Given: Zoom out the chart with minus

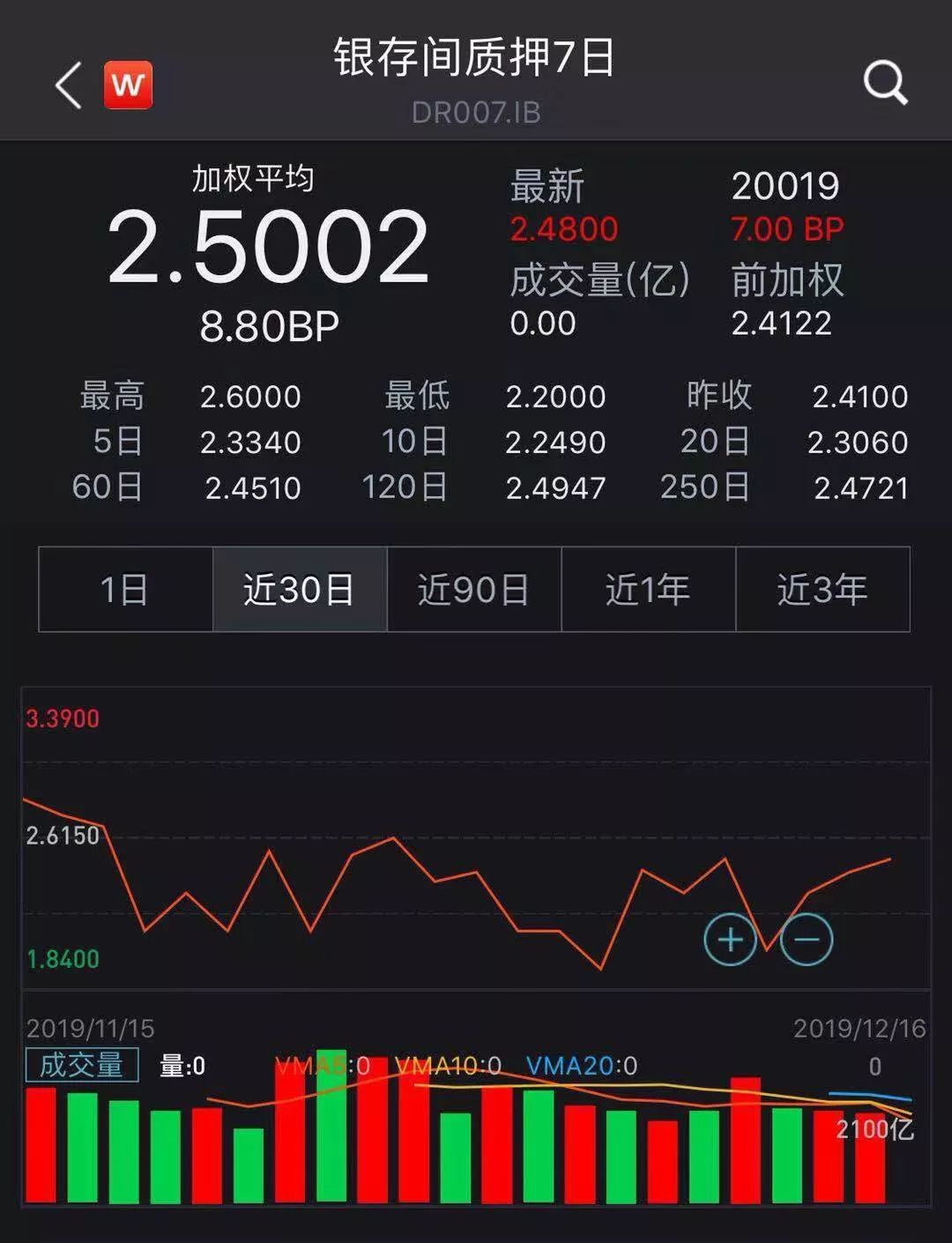Looking at the screenshot, I should (x=806, y=939).
